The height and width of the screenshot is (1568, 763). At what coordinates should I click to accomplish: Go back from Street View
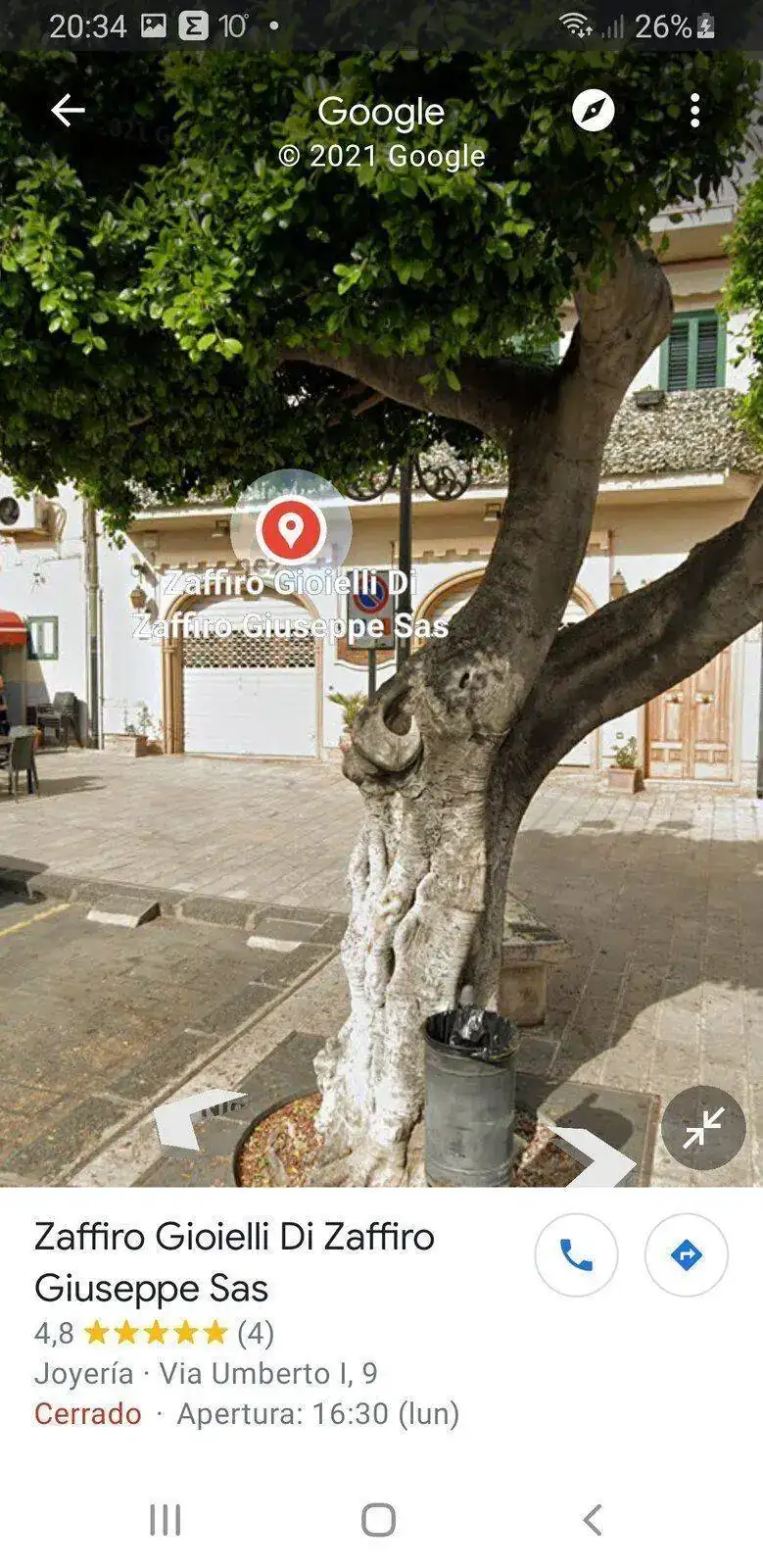tap(68, 111)
